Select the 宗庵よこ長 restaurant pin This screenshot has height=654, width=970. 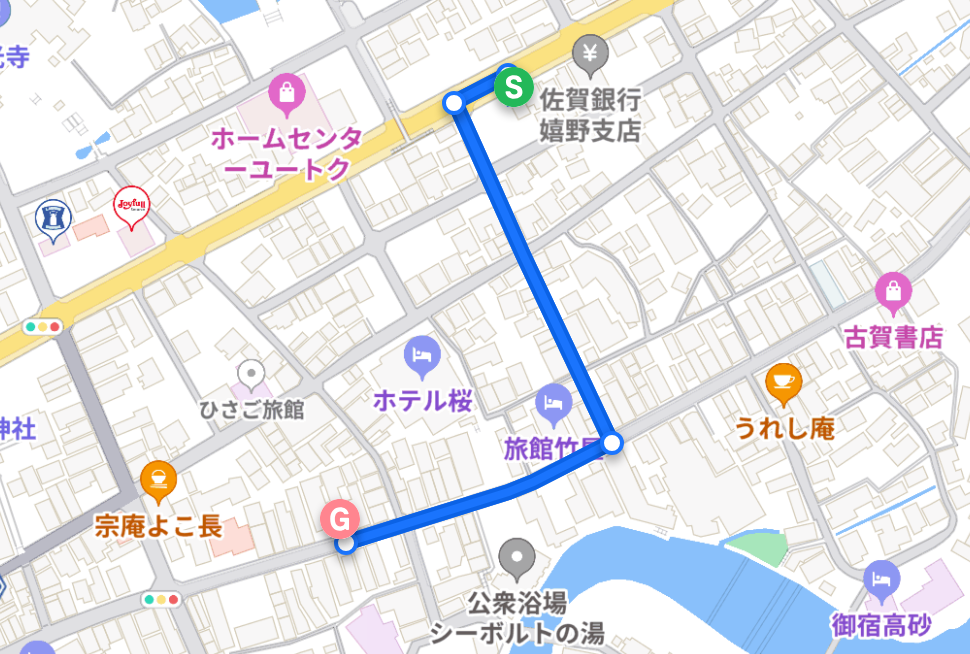(x=158, y=480)
